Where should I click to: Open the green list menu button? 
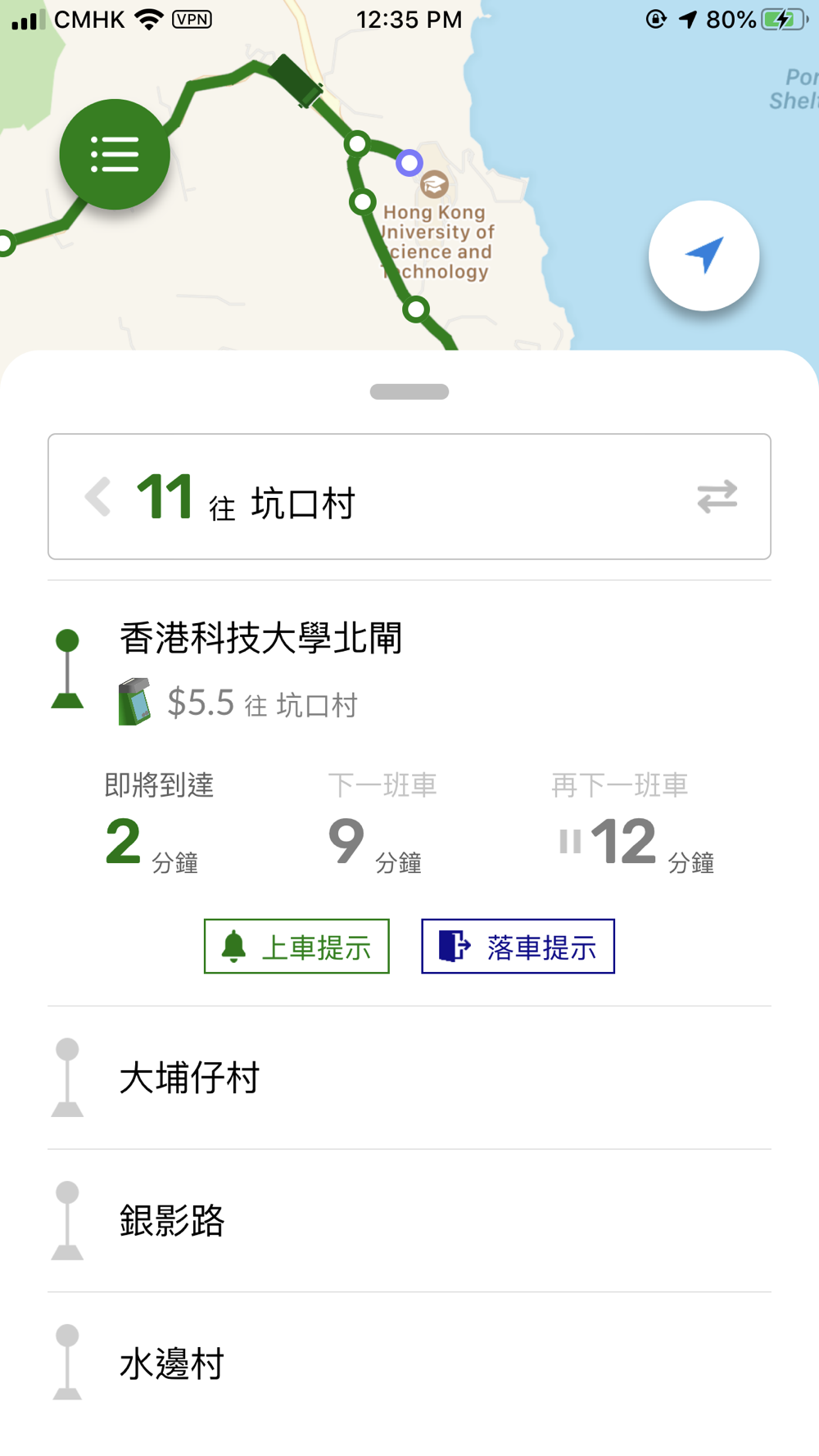point(115,154)
